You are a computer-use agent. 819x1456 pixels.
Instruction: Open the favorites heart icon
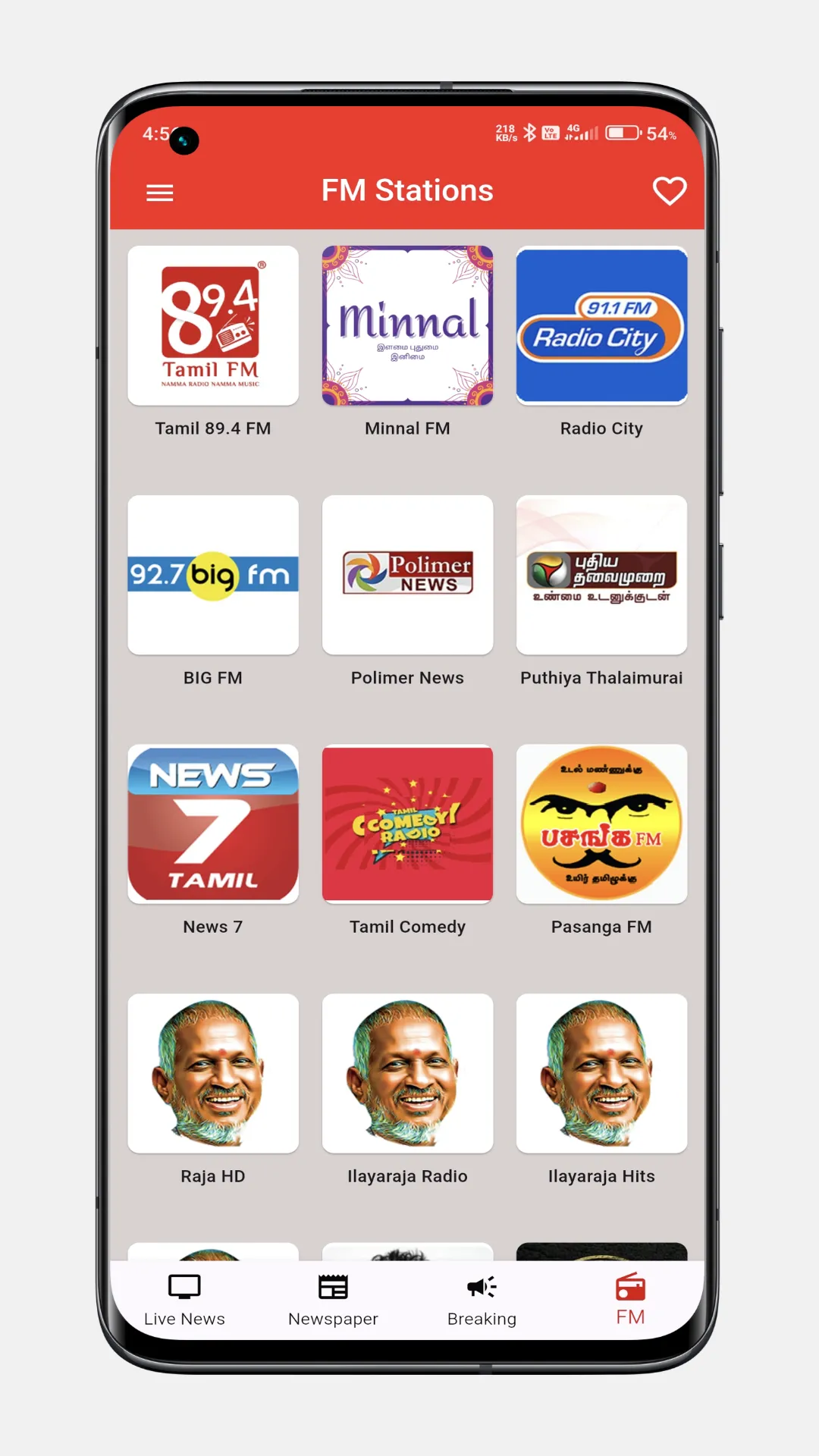[670, 192]
